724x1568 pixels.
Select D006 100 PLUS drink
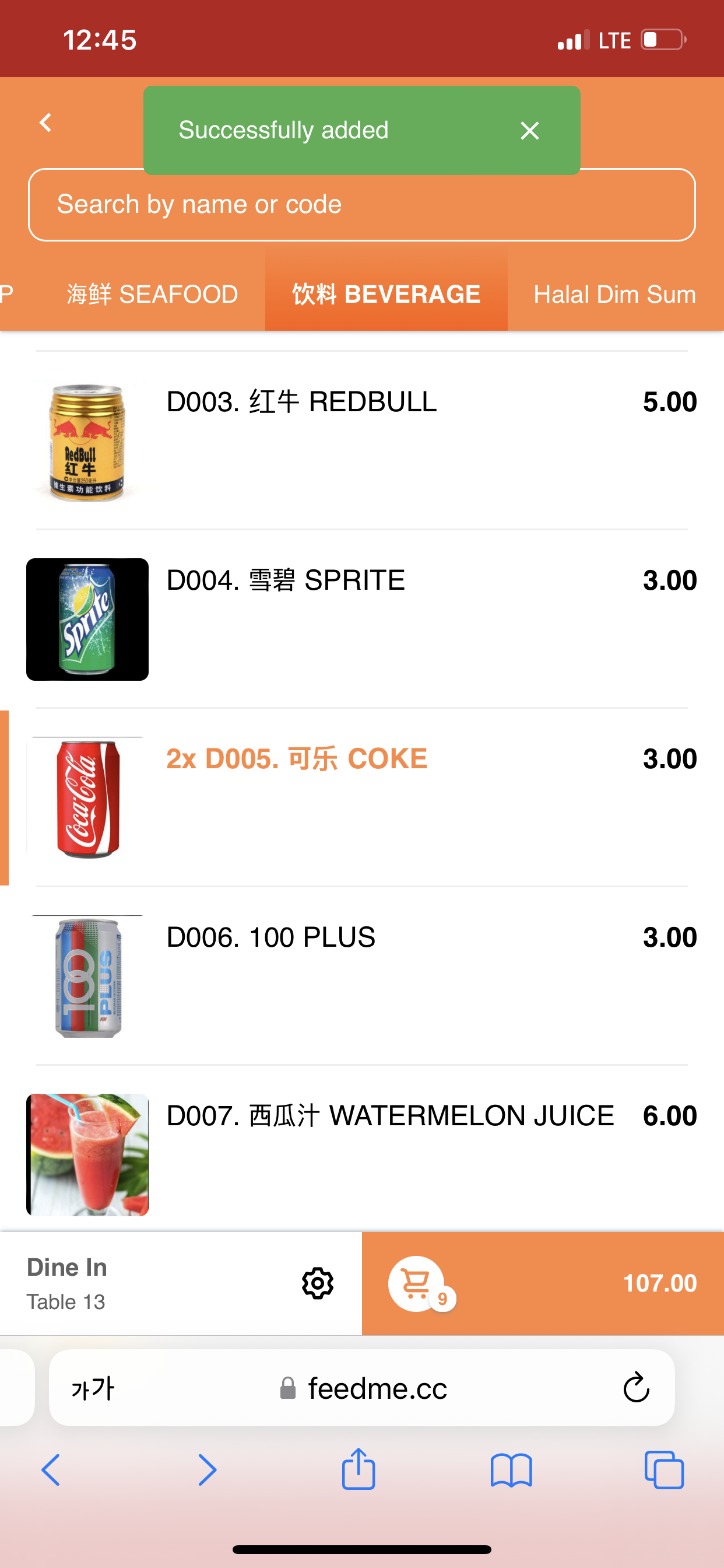point(361,975)
